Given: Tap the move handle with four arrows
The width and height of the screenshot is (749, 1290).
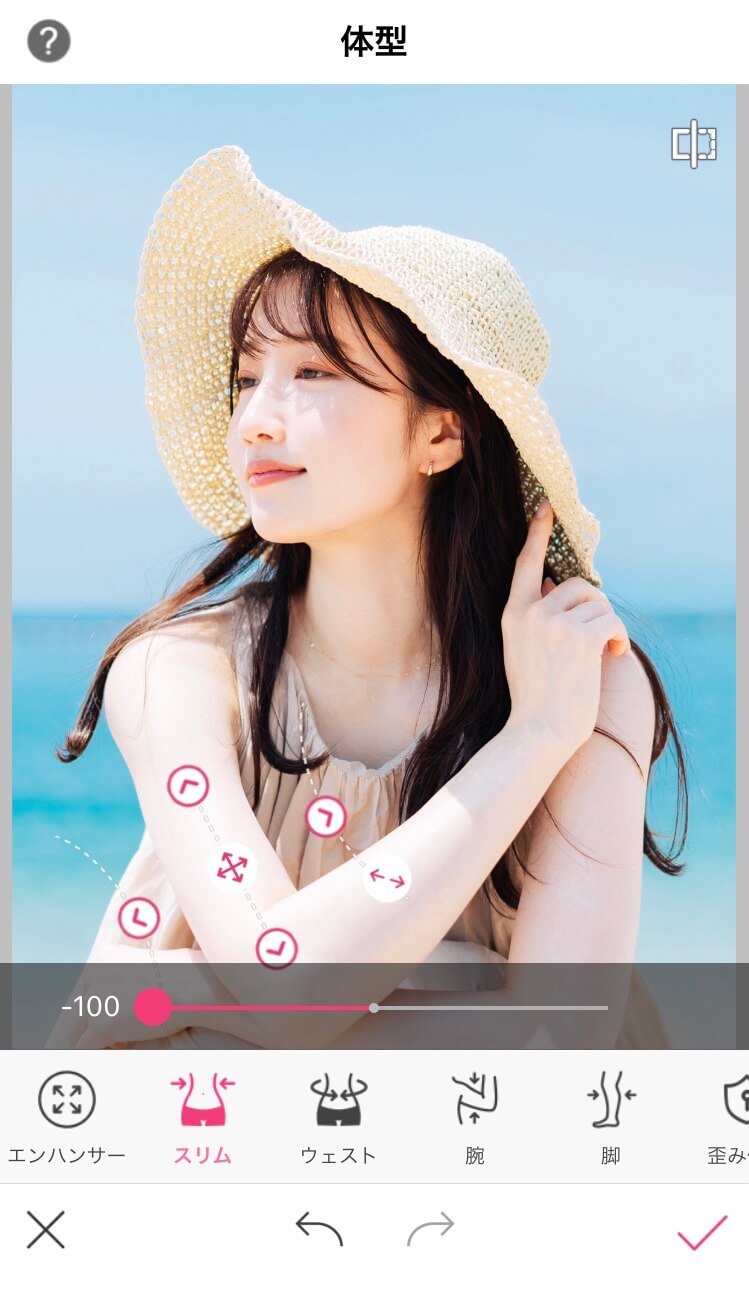Looking at the screenshot, I should point(232,866).
